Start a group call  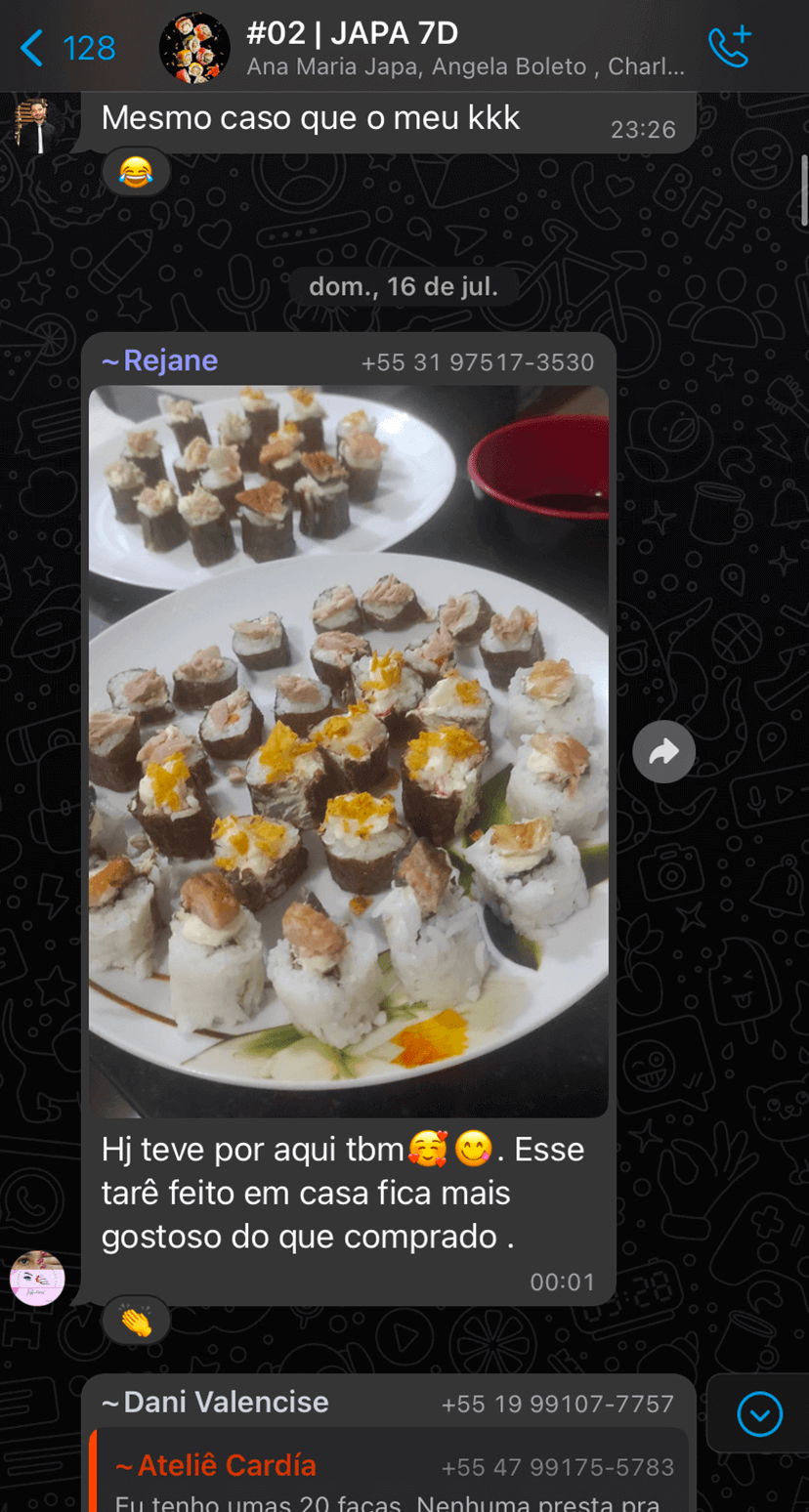coord(729,47)
